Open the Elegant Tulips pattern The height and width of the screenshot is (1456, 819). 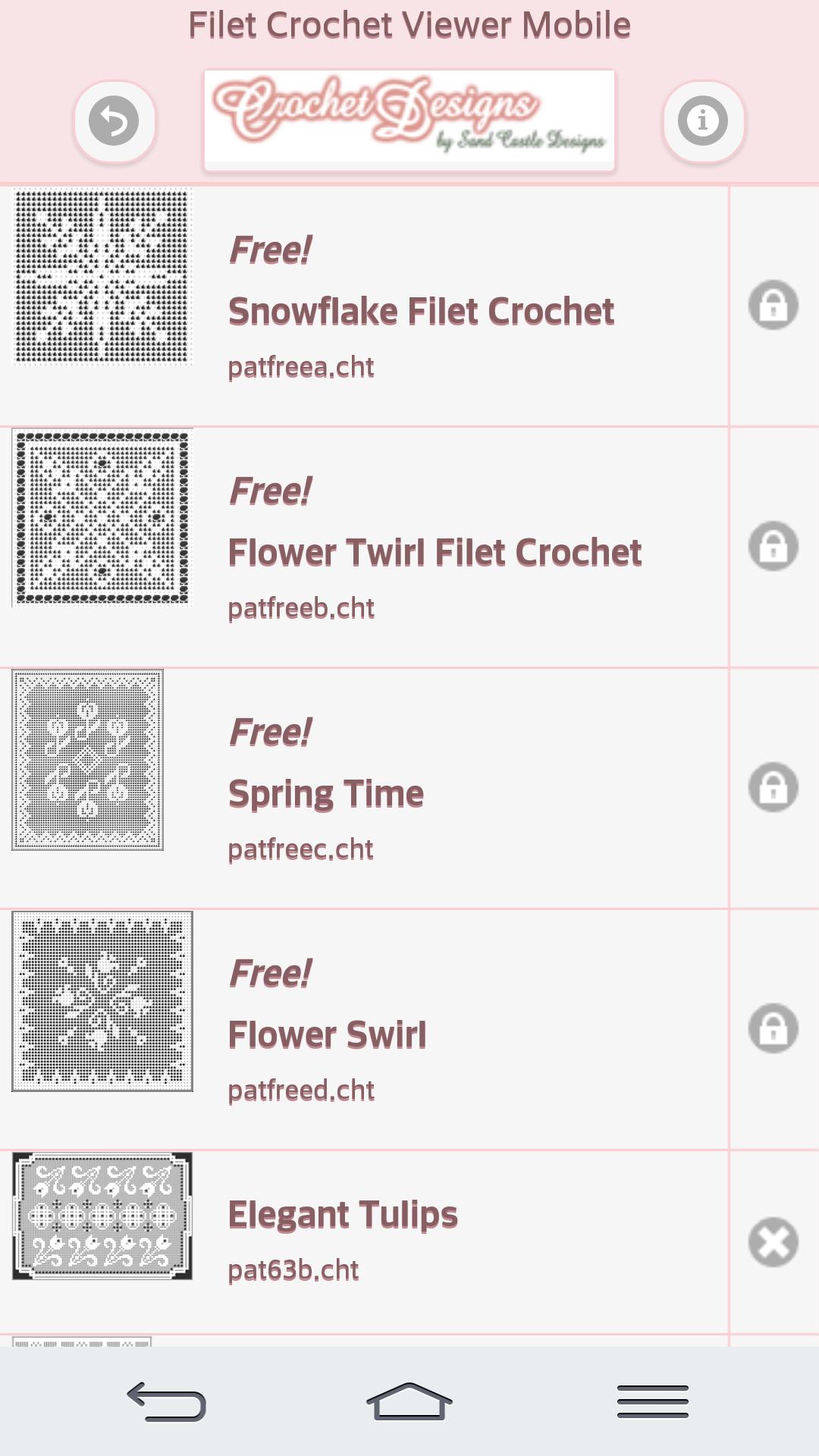pyautogui.click(x=343, y=1215)
